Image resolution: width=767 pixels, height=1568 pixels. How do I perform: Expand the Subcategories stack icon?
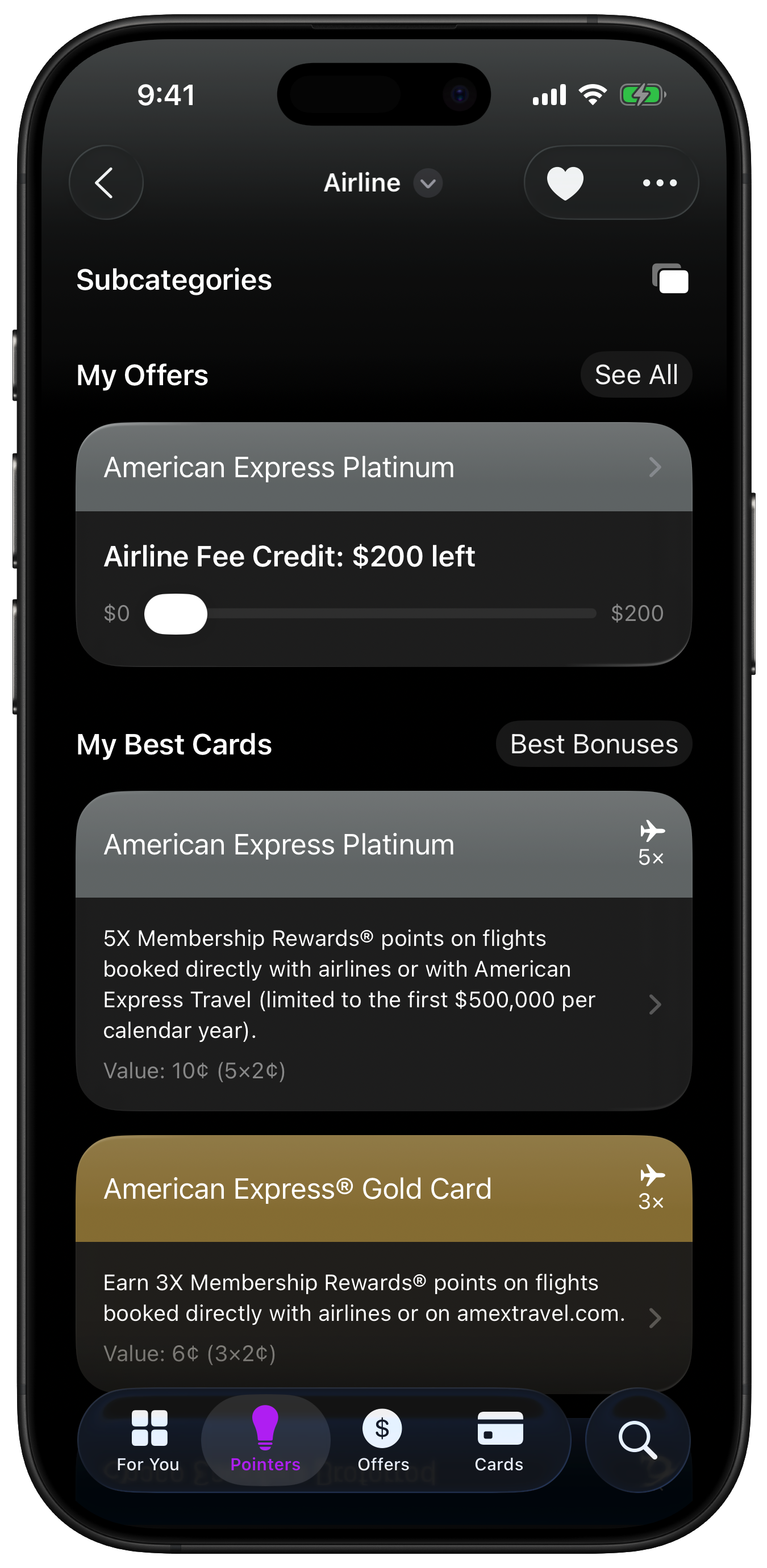(x=670, y=280)
